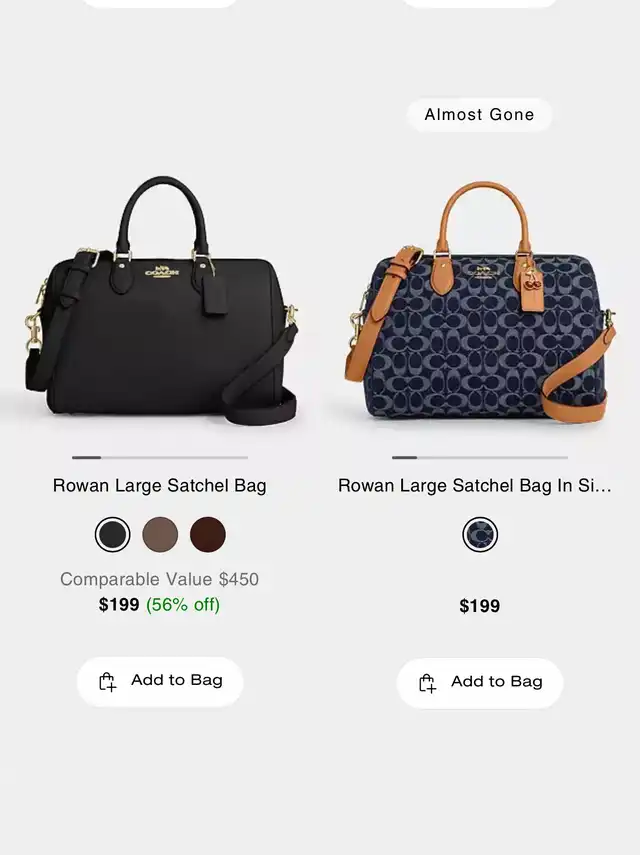Open the Rowan Large Satchel Bag In Si... title
This screenshot has width=640, height=855.
tap(475, 486)
